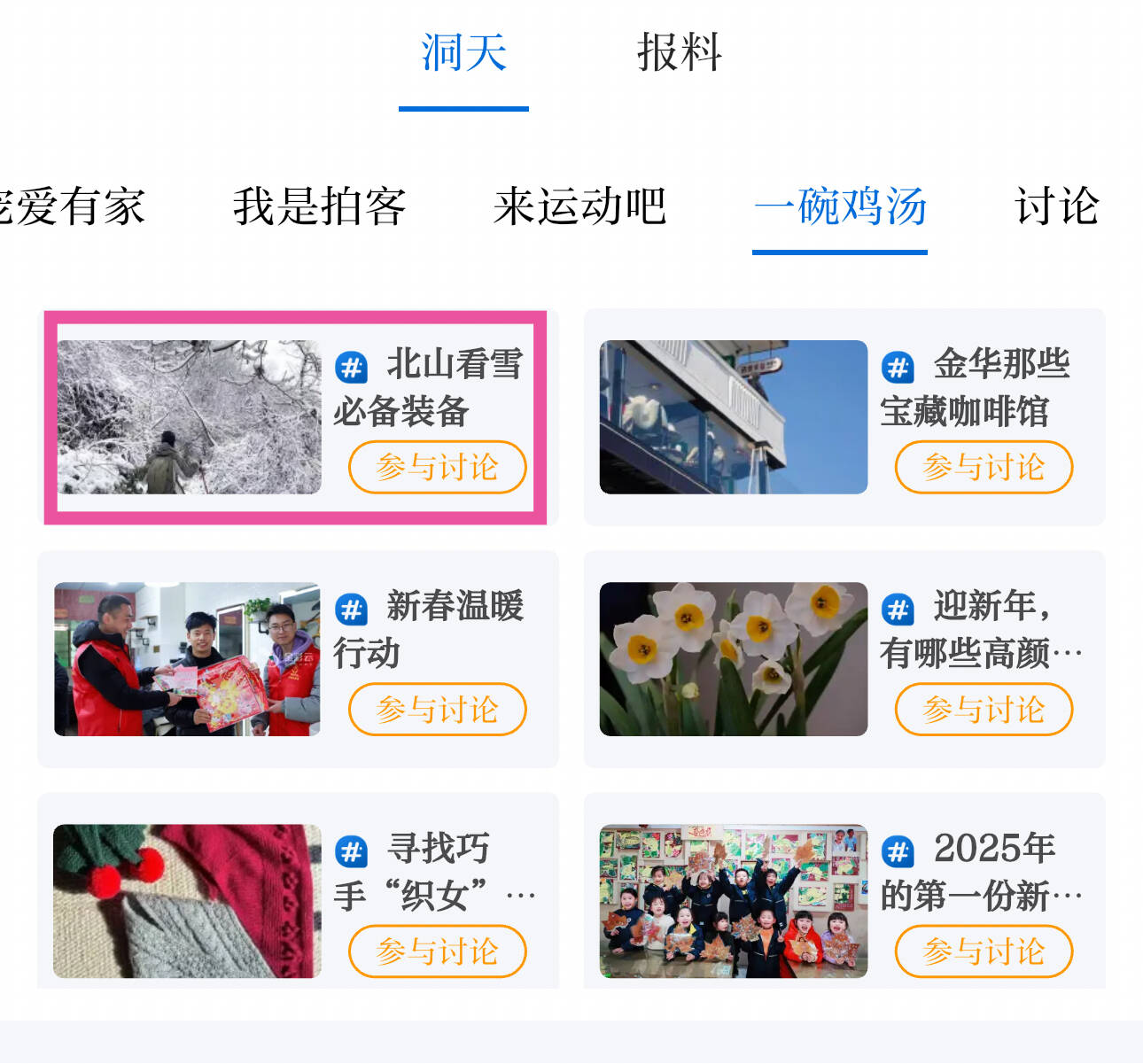Switch to the 洞天 top tab
Image resolution: width=1143 pixels, height=1064 pixels.
(463, 53)
